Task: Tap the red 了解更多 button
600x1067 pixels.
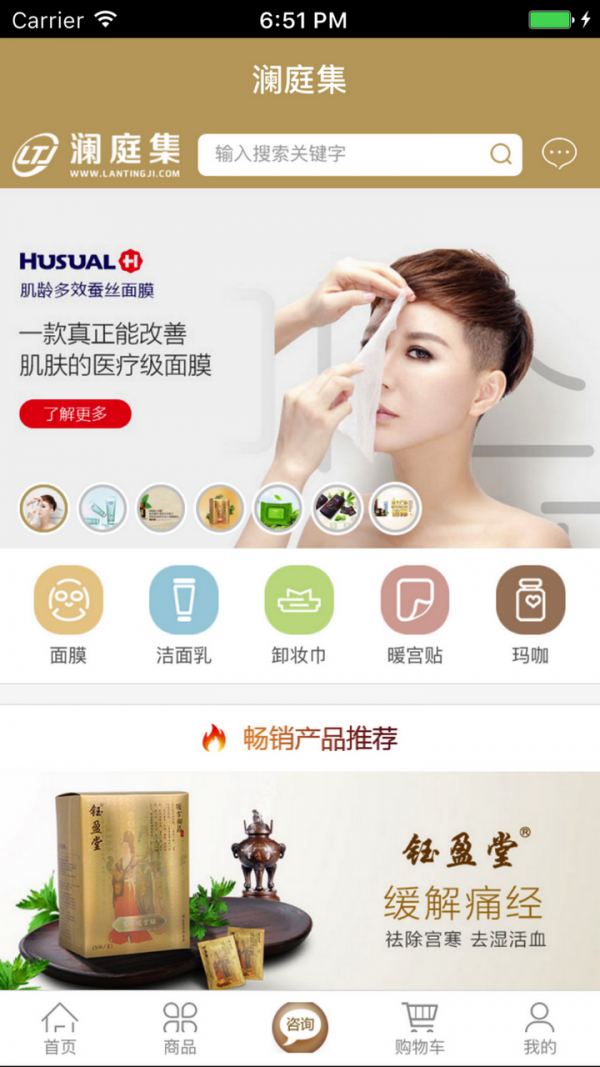Action: pyautogui.click(x=75, y=413)
